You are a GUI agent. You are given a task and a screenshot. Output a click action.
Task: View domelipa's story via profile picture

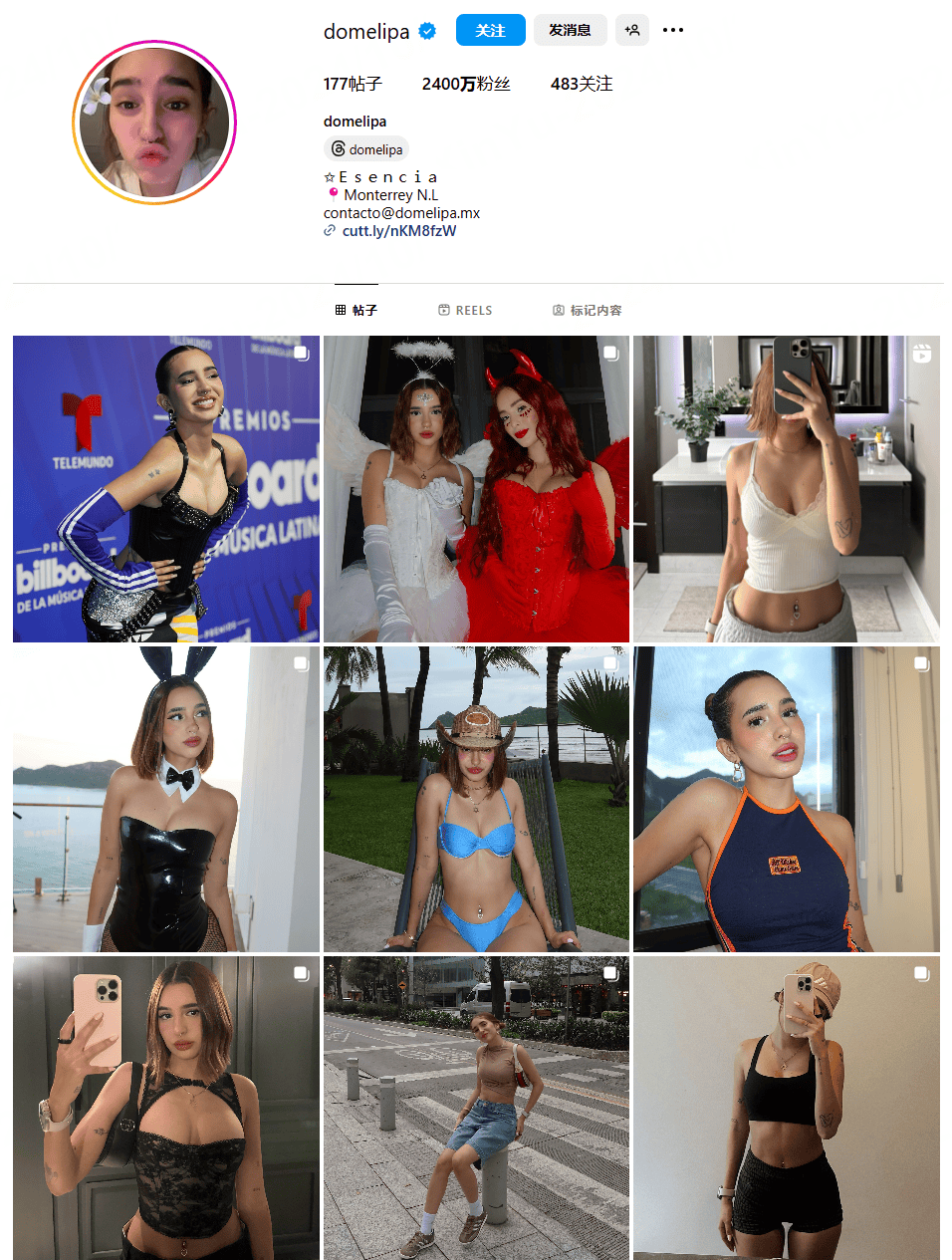[x=154, y=123]
